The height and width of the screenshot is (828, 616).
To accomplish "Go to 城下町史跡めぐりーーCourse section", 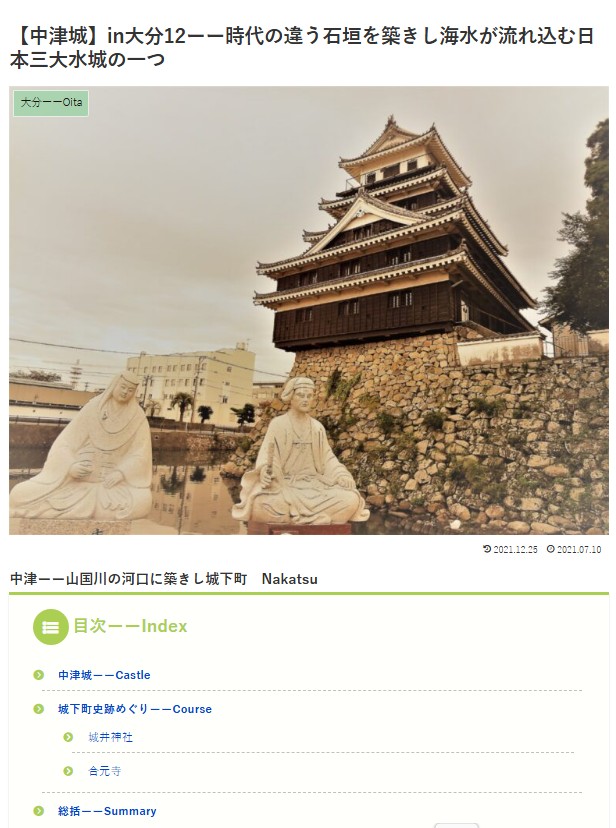I will [x=134, y=709].
